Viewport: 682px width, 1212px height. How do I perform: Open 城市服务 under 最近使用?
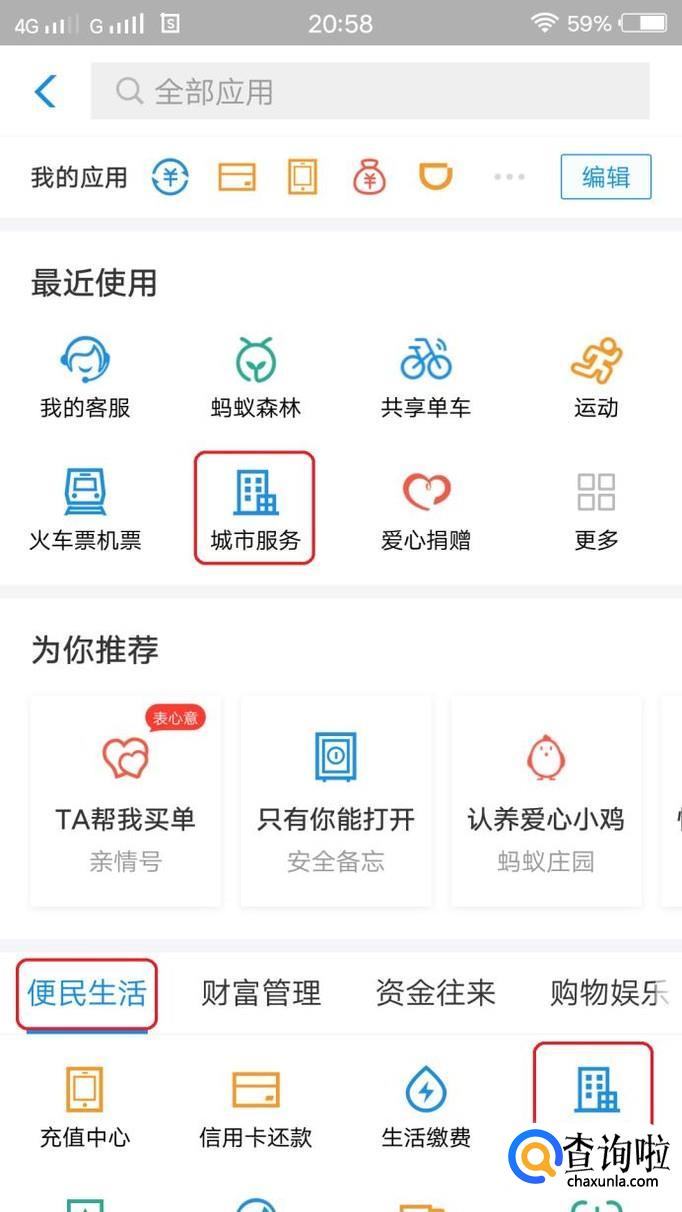coord(255,509)
